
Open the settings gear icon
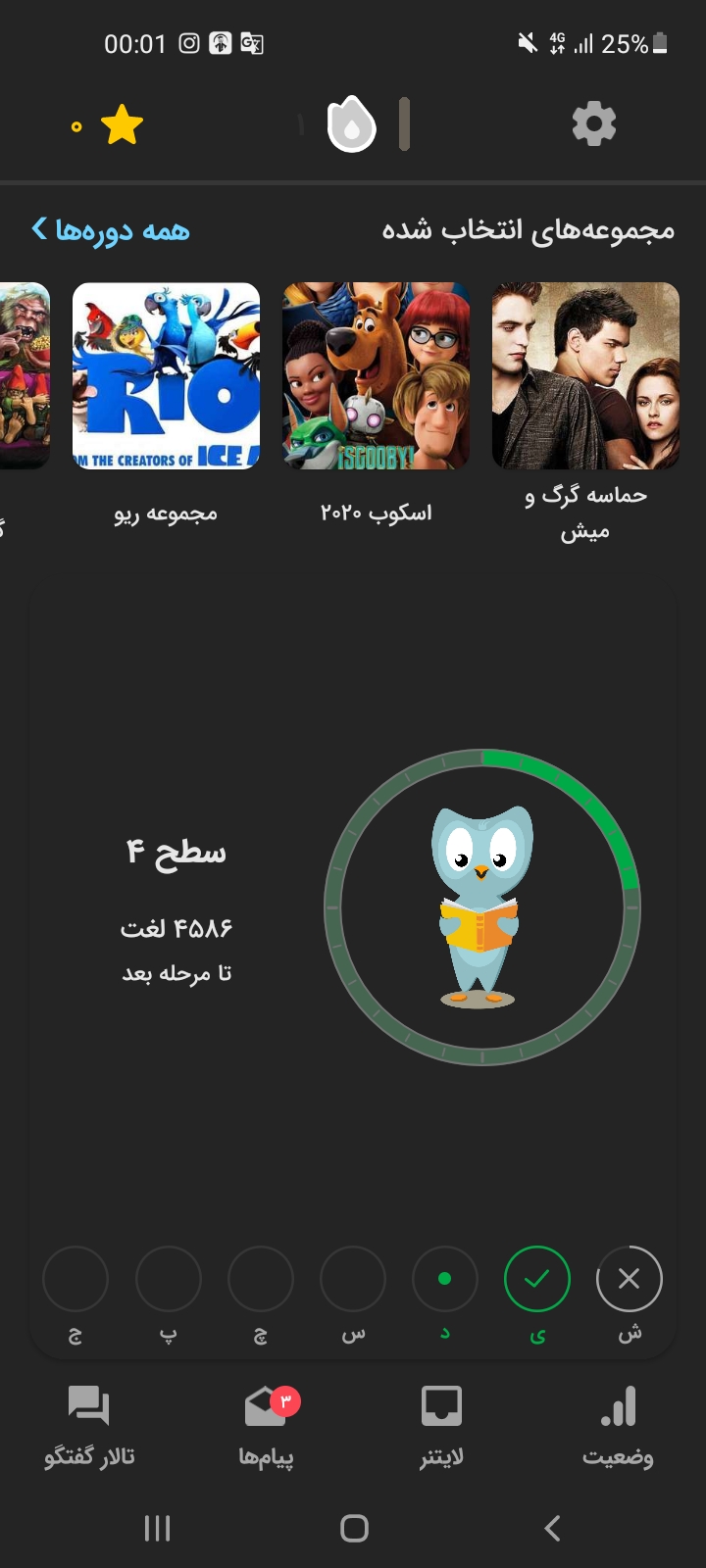(x=593, y=124)
